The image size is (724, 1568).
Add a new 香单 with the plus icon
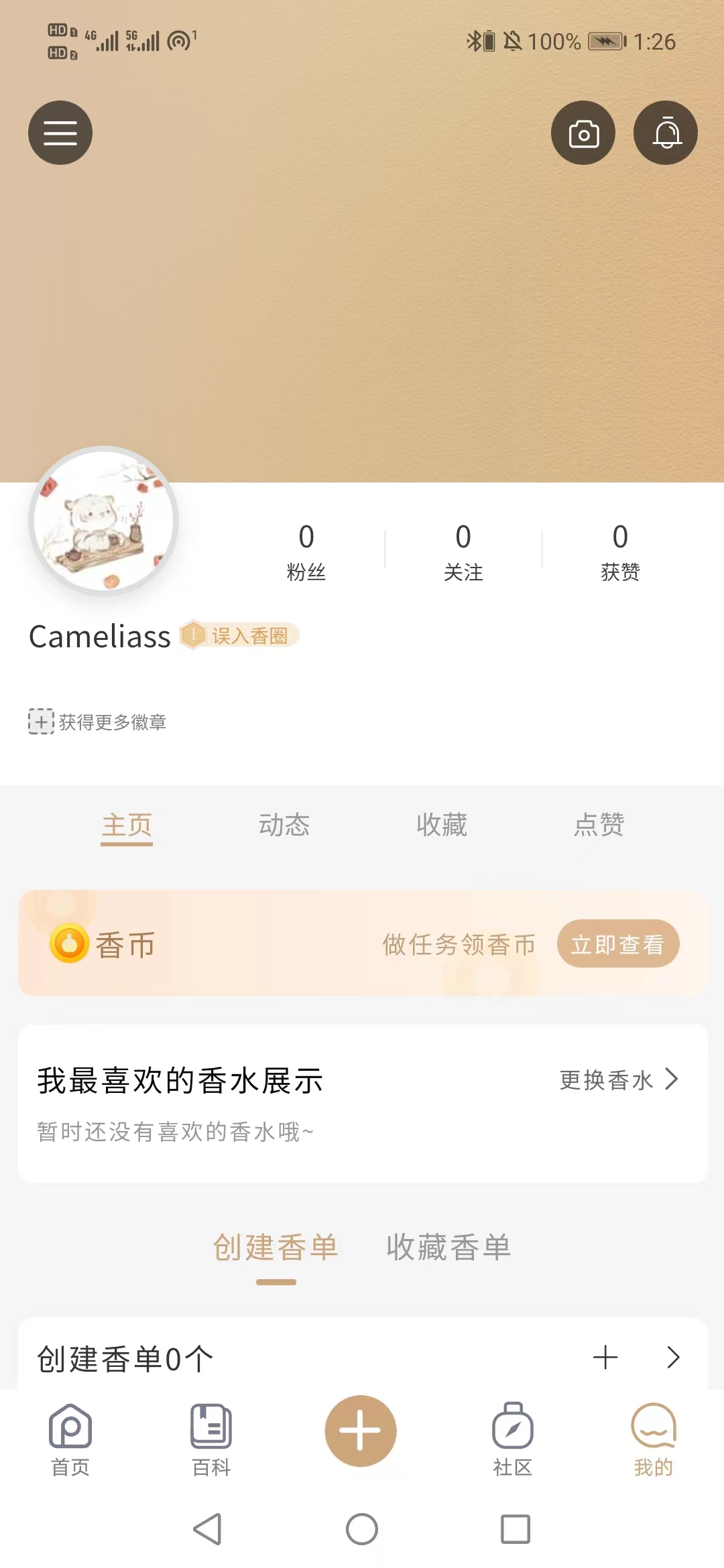coord(605,1358)
